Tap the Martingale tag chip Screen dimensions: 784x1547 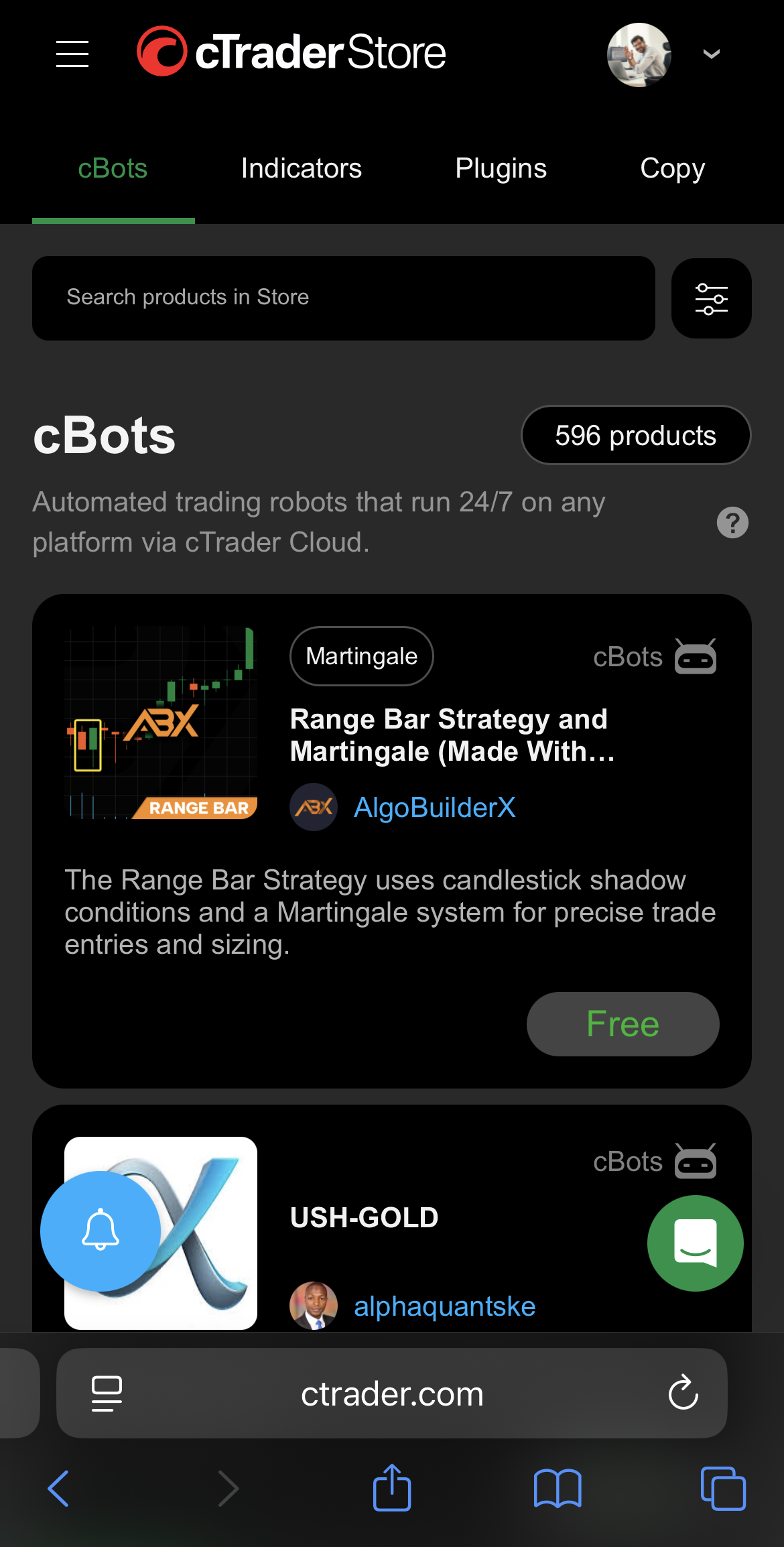coord(362,656)
